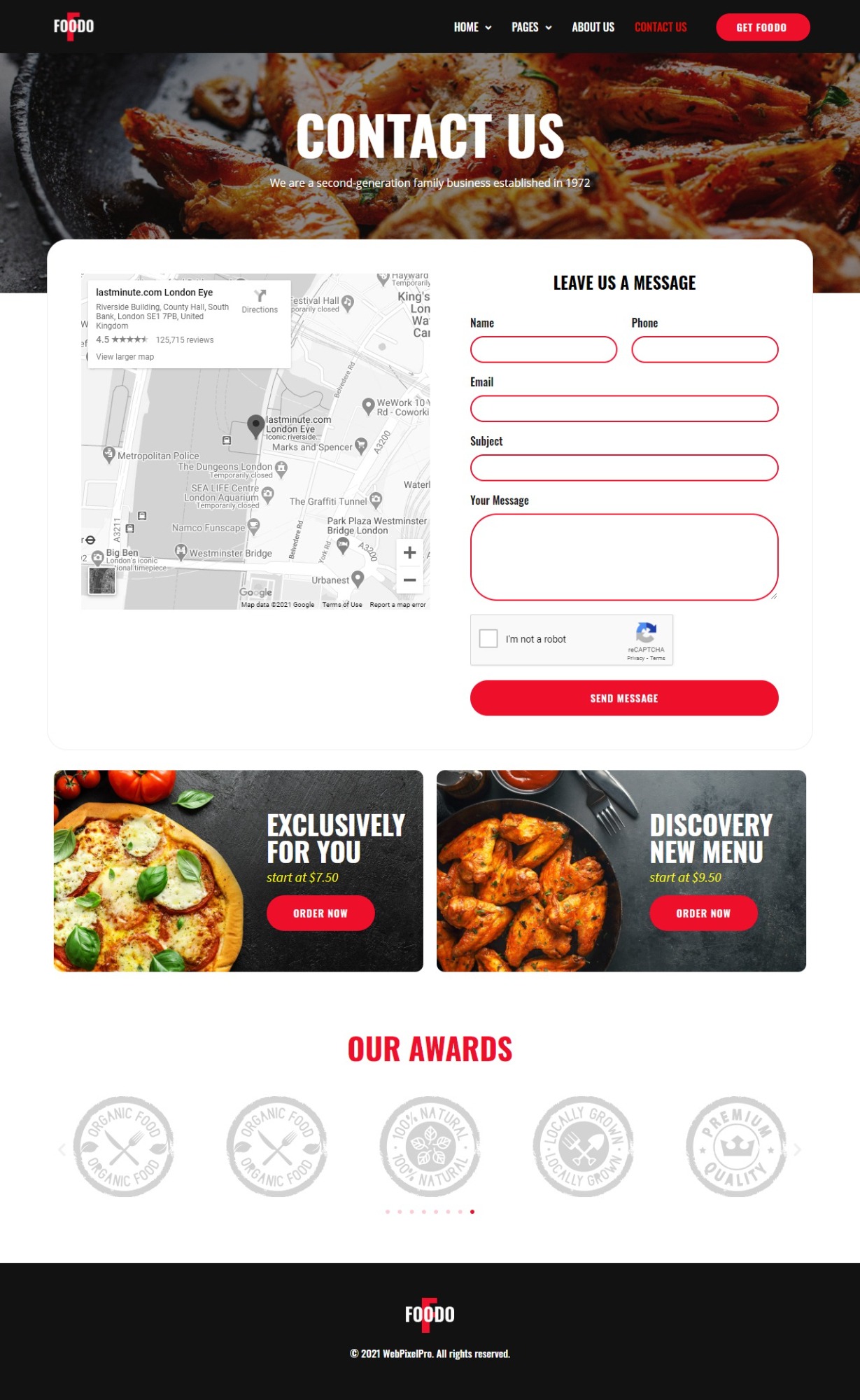Open the CONTACT US nav link
860x1400 pixels.
tap(661, 27)
